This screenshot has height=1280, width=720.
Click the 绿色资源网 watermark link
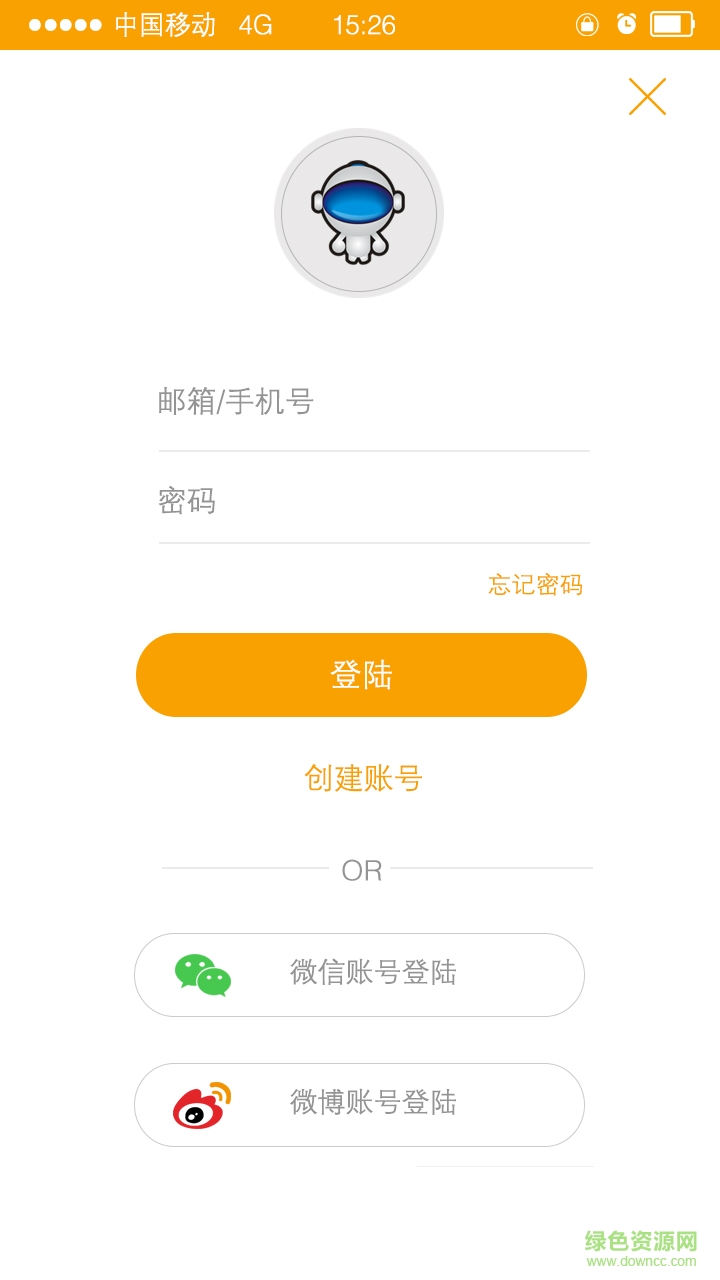coord(642,1241)
